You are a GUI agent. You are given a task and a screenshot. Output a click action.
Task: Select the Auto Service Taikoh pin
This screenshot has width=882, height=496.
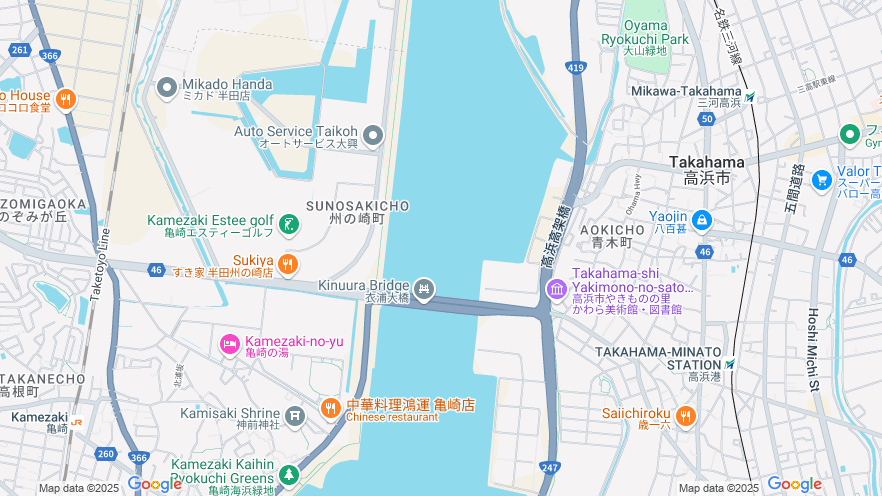point(373,135)
